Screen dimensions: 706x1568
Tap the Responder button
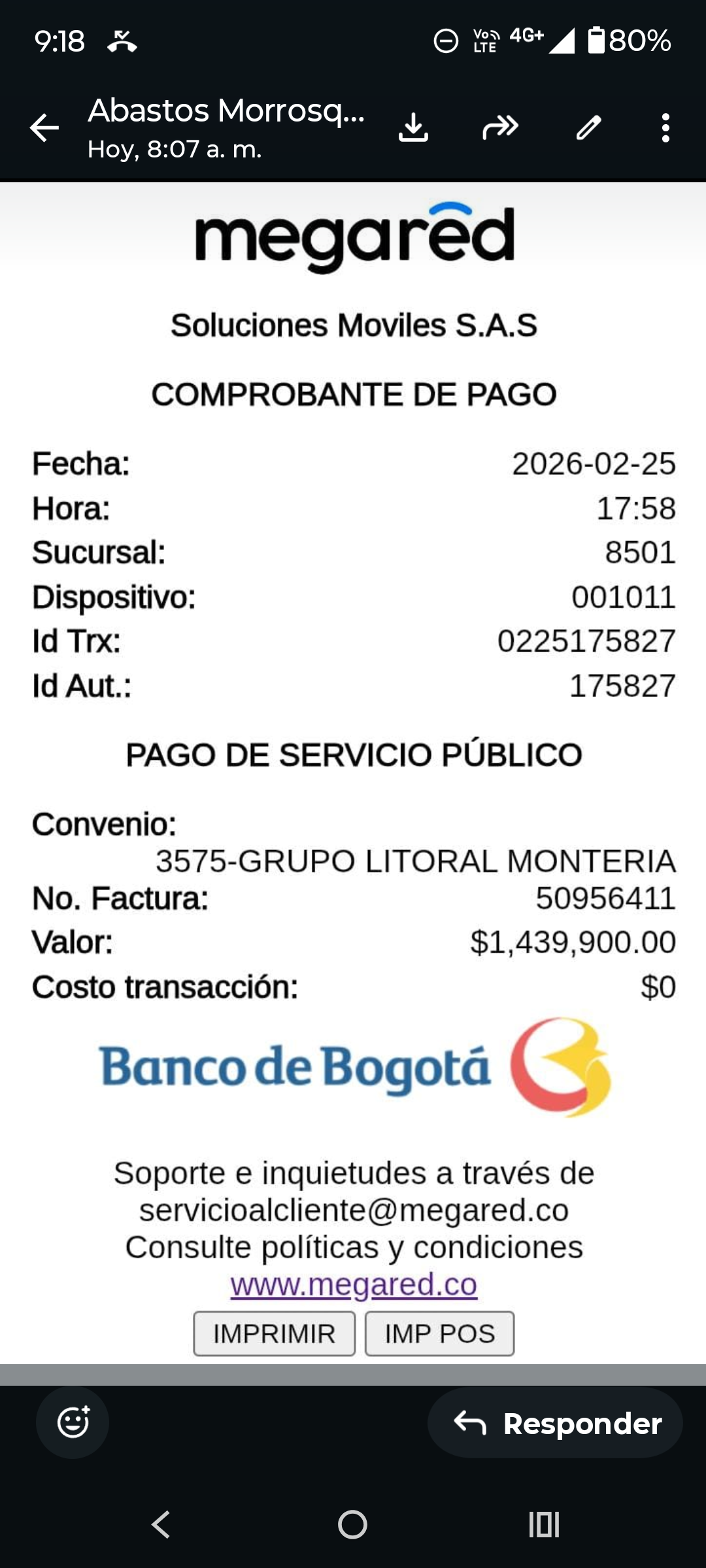[x=555, y=1422]
